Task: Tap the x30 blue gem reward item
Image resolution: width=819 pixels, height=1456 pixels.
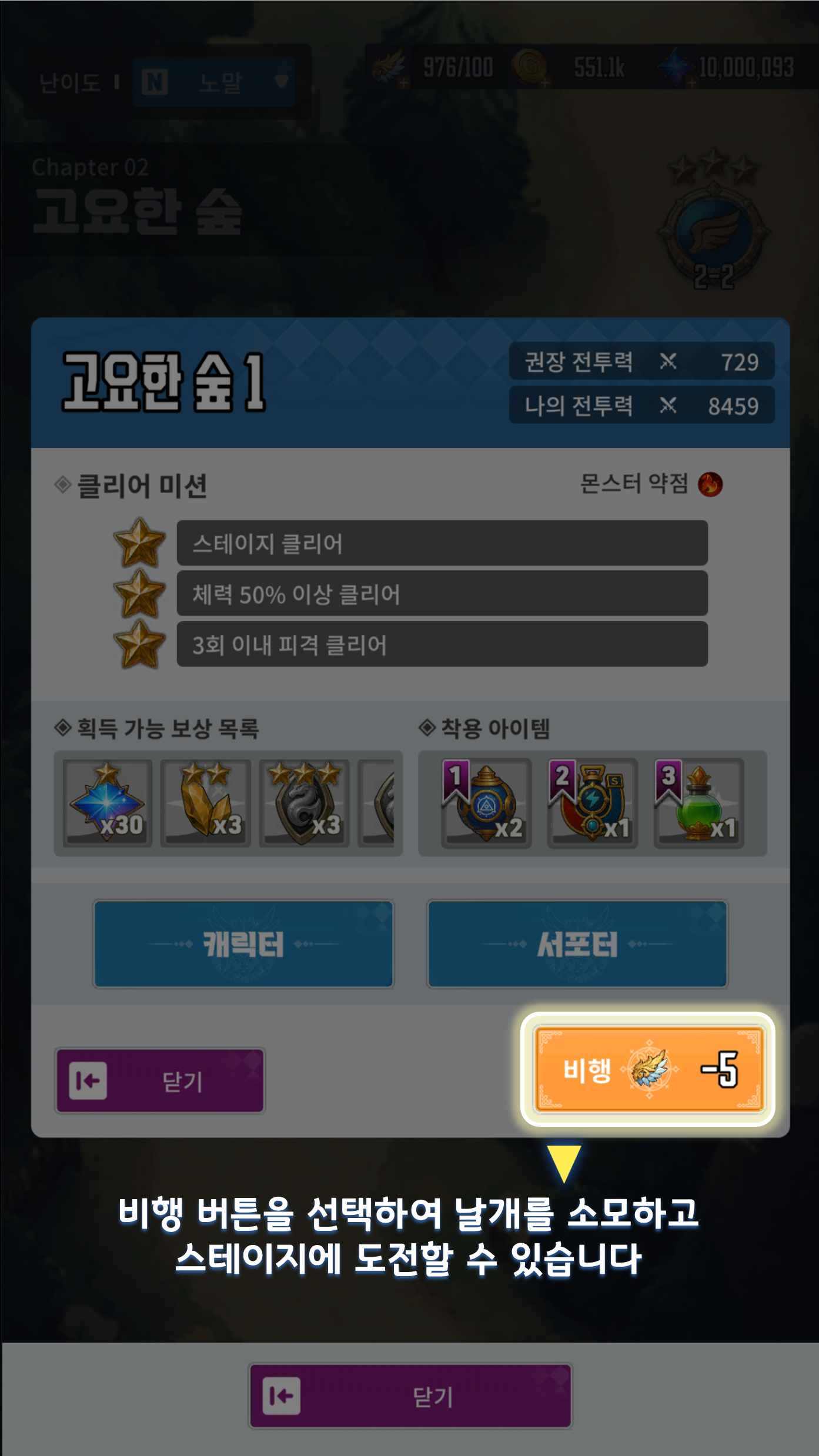Action: tap(107, 802)
